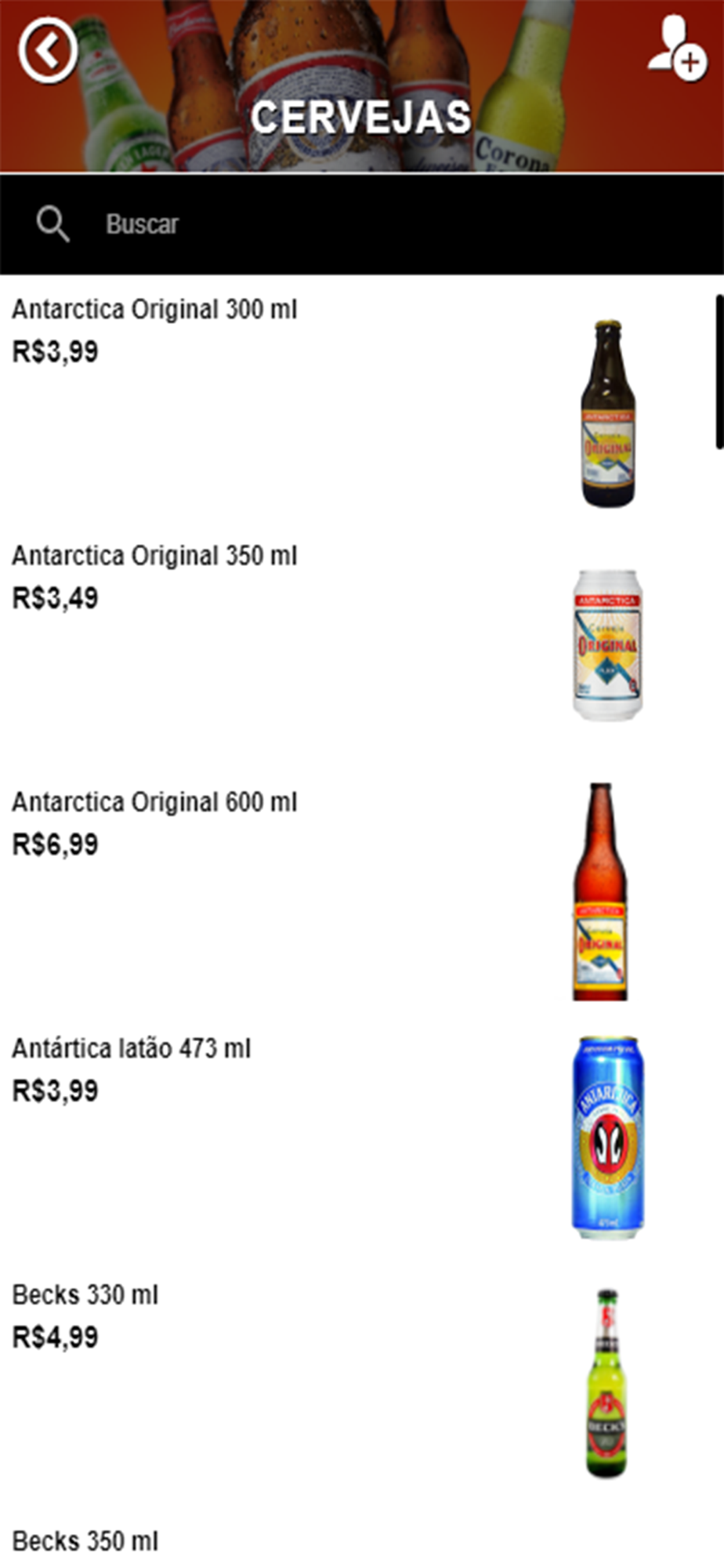
Task: Select Antarctica Original 350 ml can
Action: point(154,556)
